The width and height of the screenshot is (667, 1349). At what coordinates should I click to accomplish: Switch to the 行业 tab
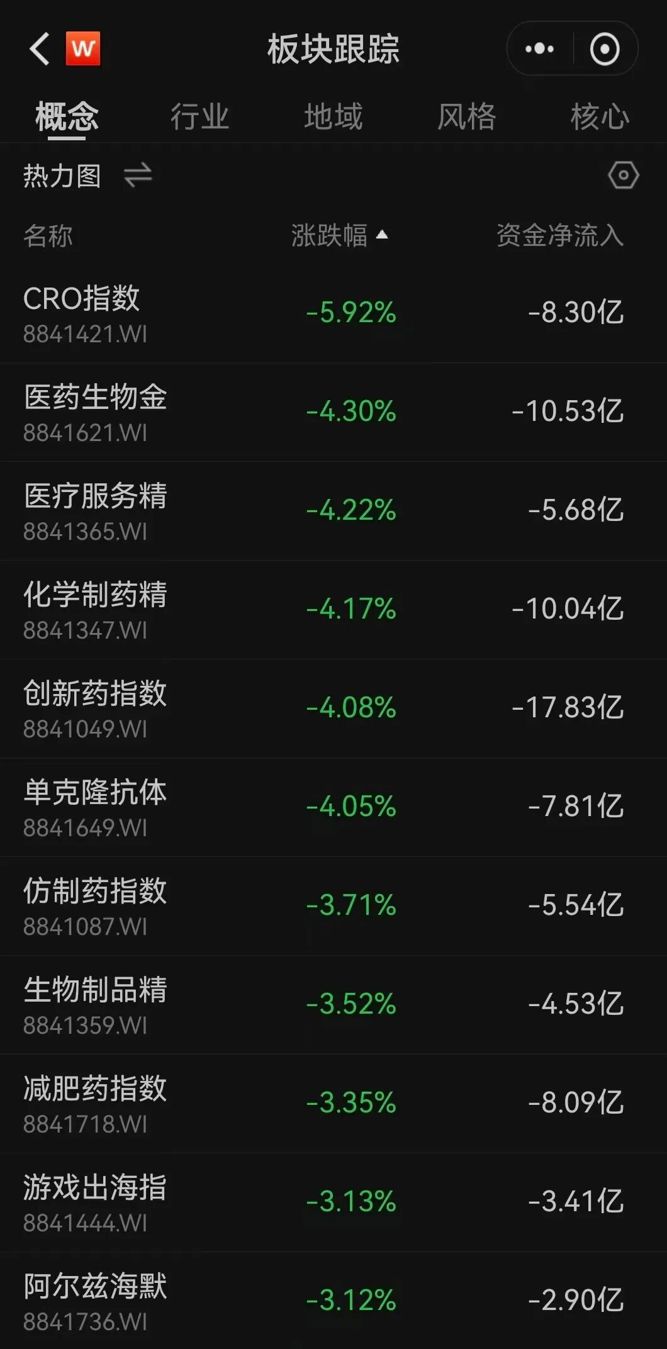point(200,116)
